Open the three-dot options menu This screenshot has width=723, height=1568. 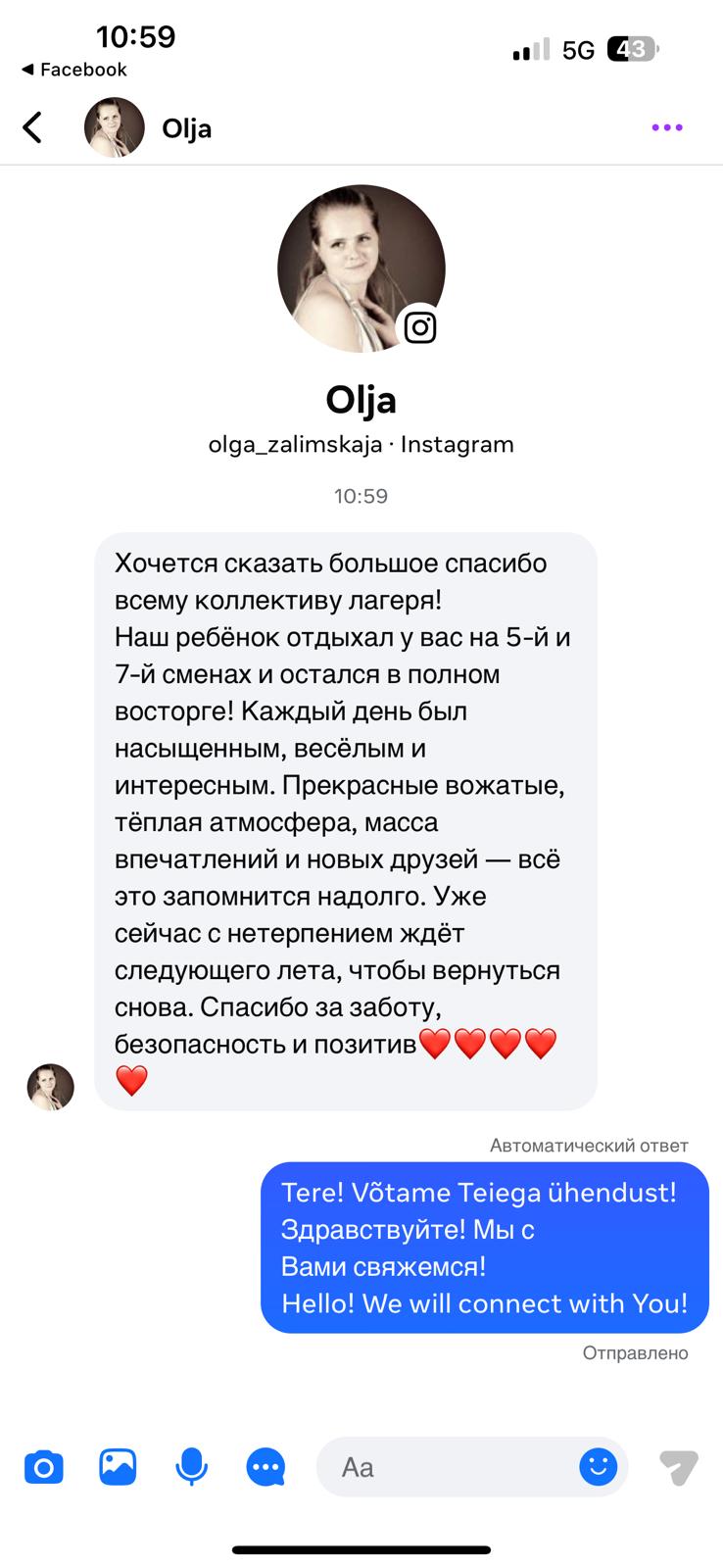pos(666,127)
